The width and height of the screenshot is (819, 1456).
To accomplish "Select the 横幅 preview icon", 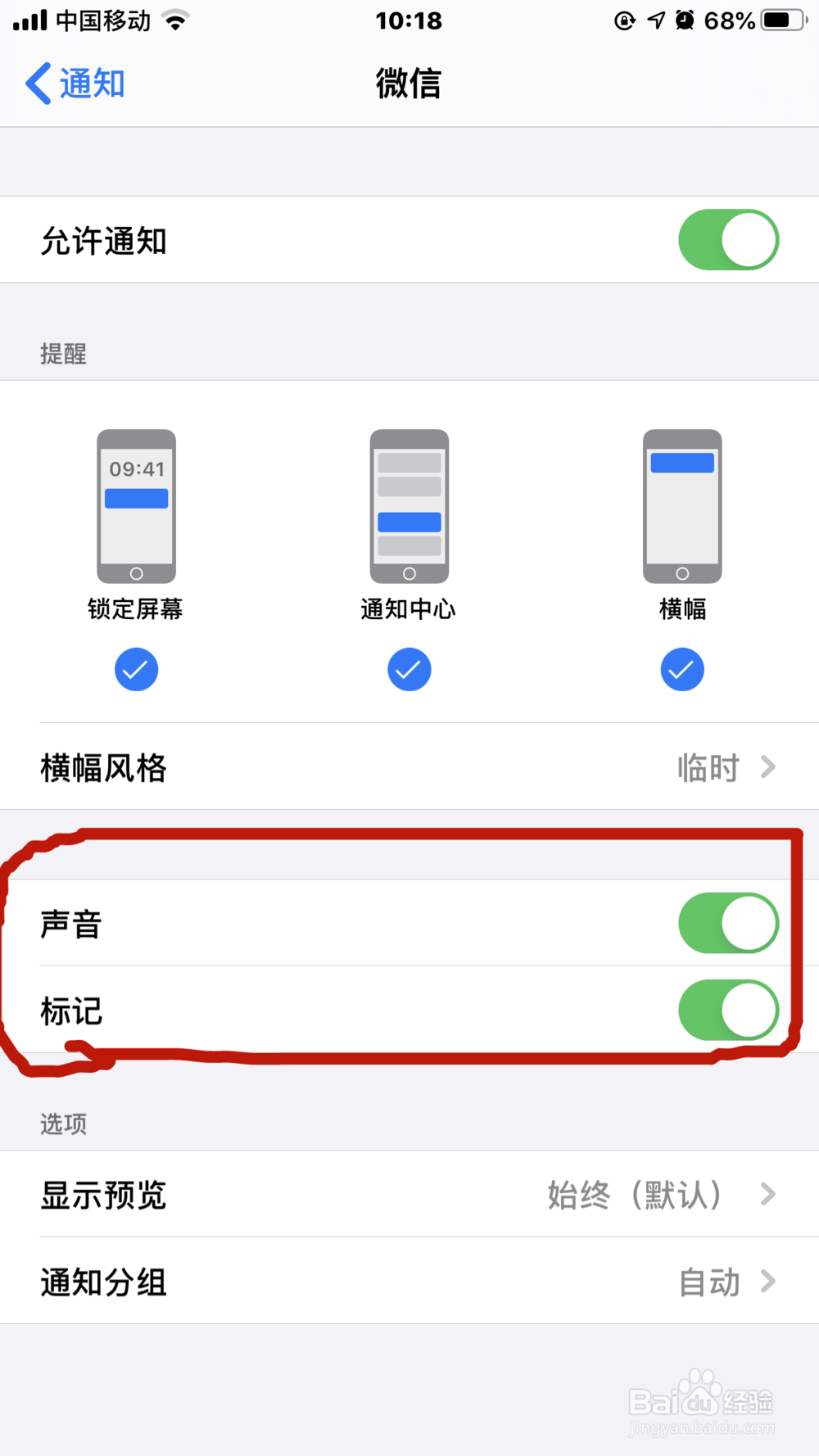I will pyautogui.click(x=682, y=506).
